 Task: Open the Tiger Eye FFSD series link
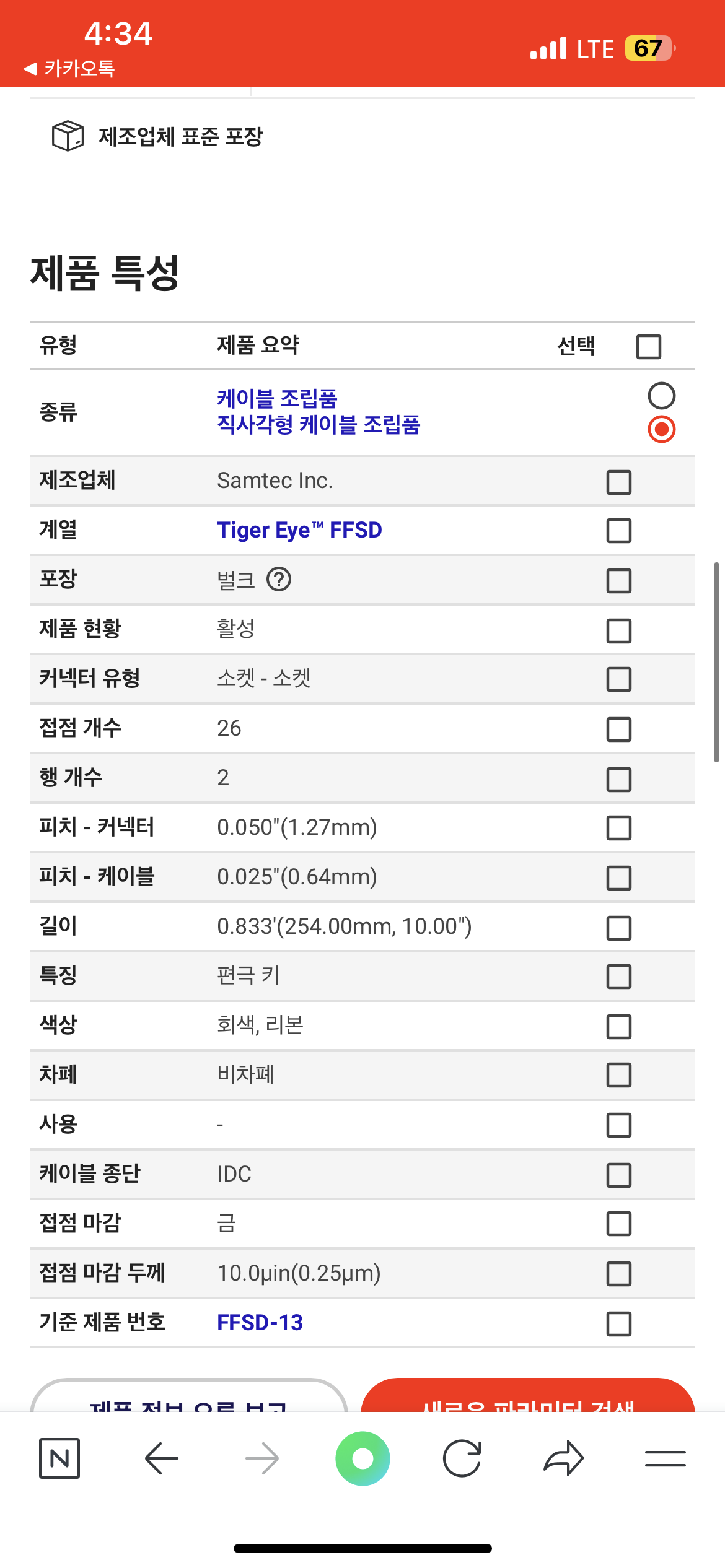tap(299, 530)
